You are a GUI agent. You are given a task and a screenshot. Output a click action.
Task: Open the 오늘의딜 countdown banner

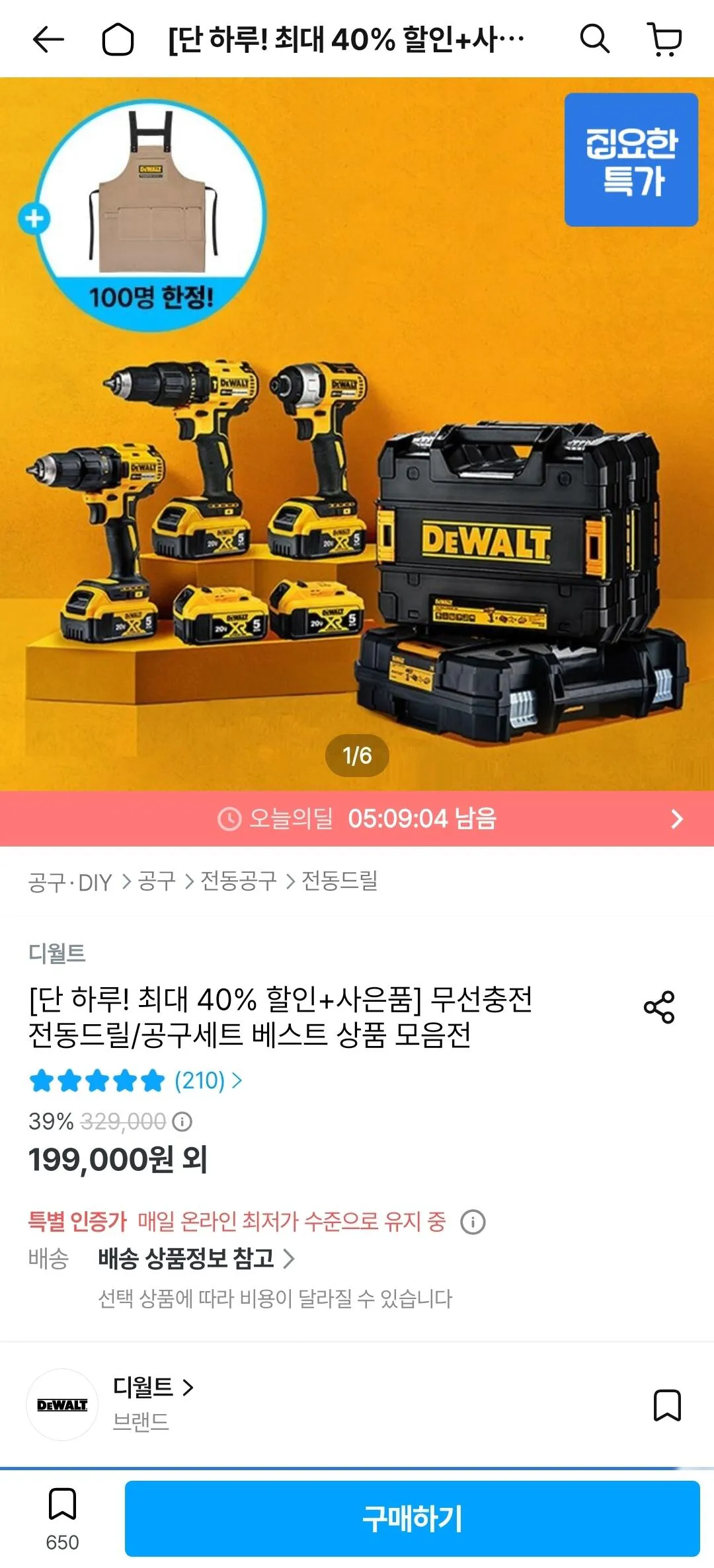point(357,819)
